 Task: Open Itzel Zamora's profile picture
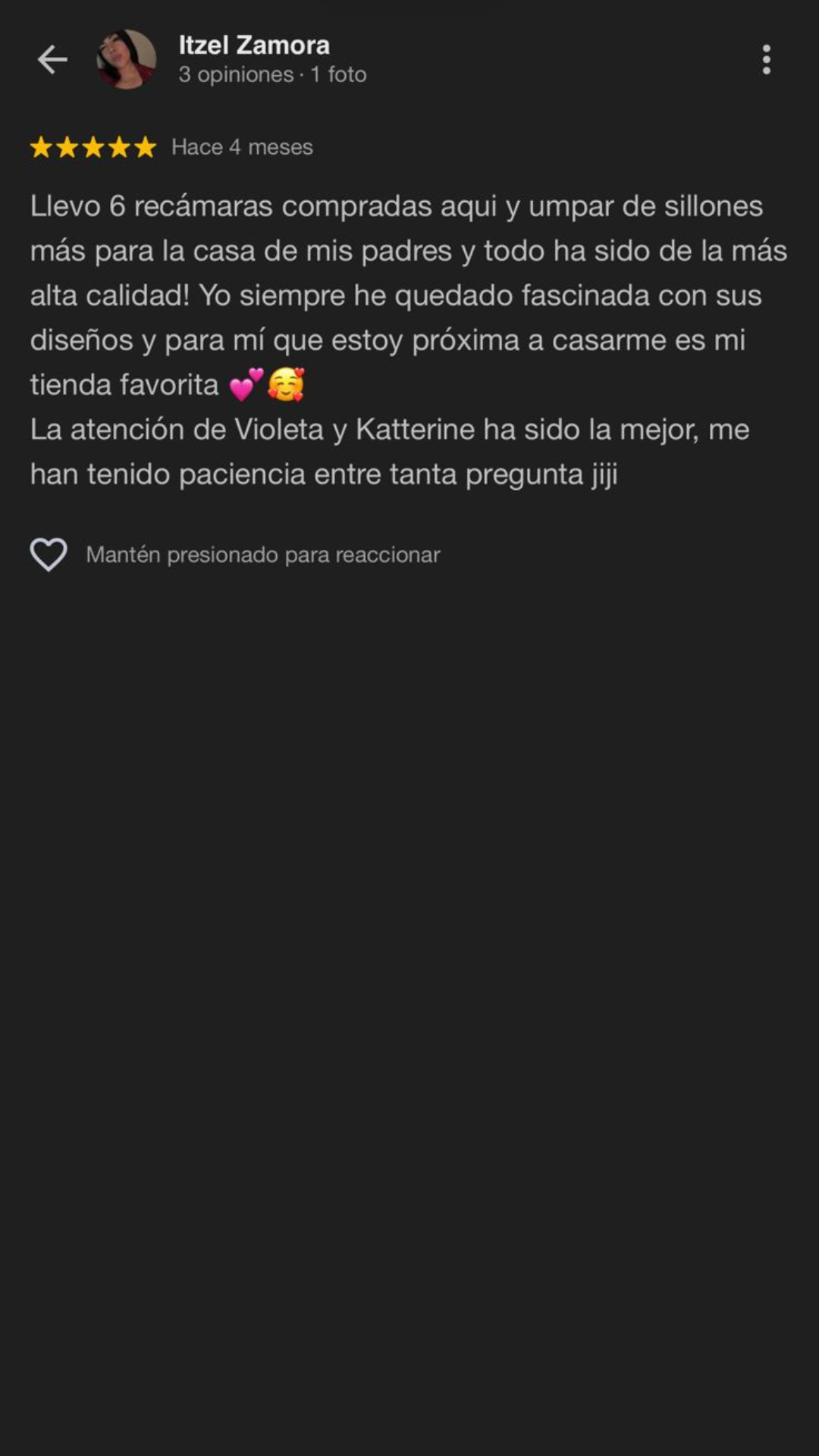pos(127,59)
